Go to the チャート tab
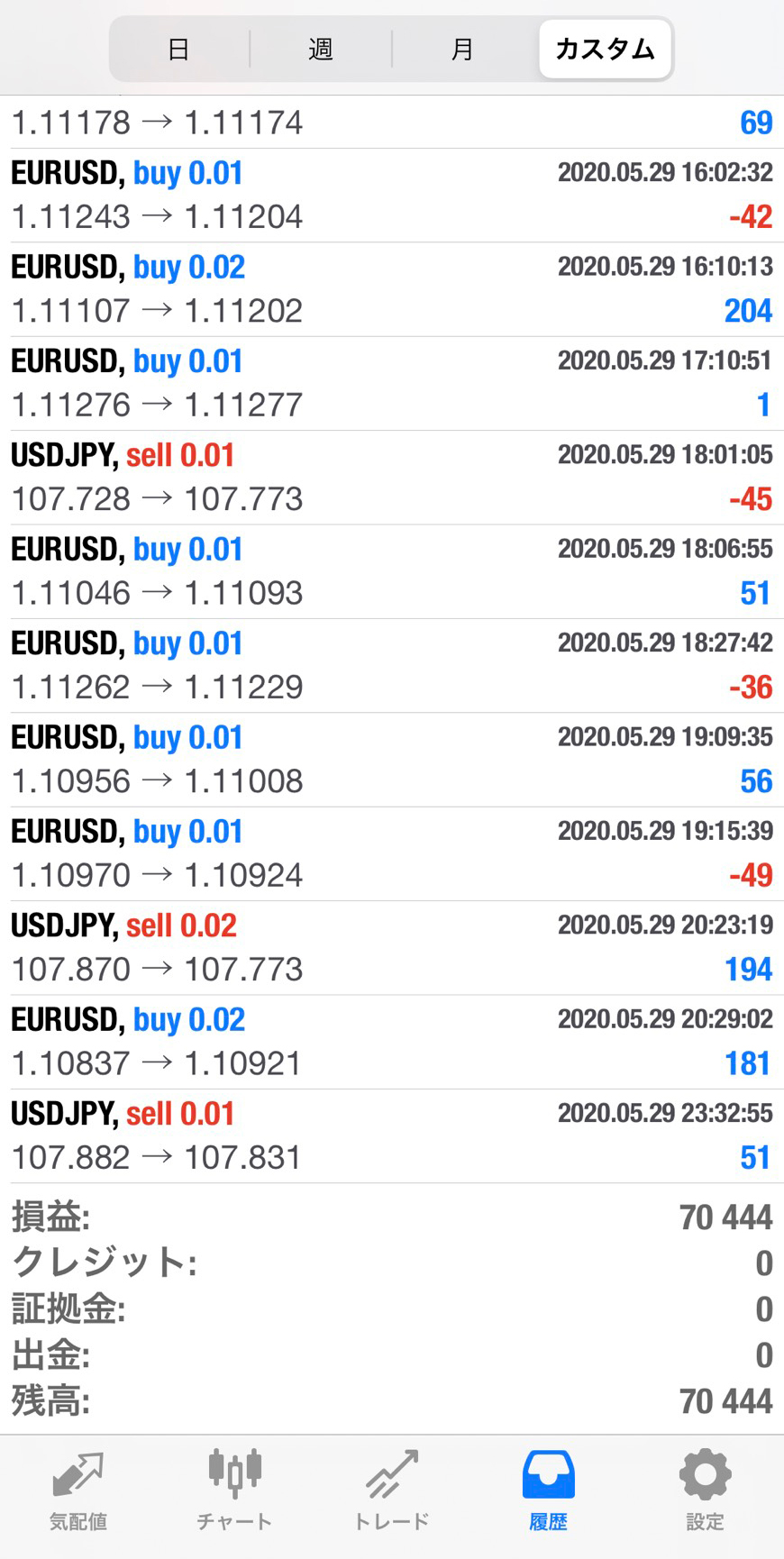Screen dimensions: 784x1559 (234, 1491)
